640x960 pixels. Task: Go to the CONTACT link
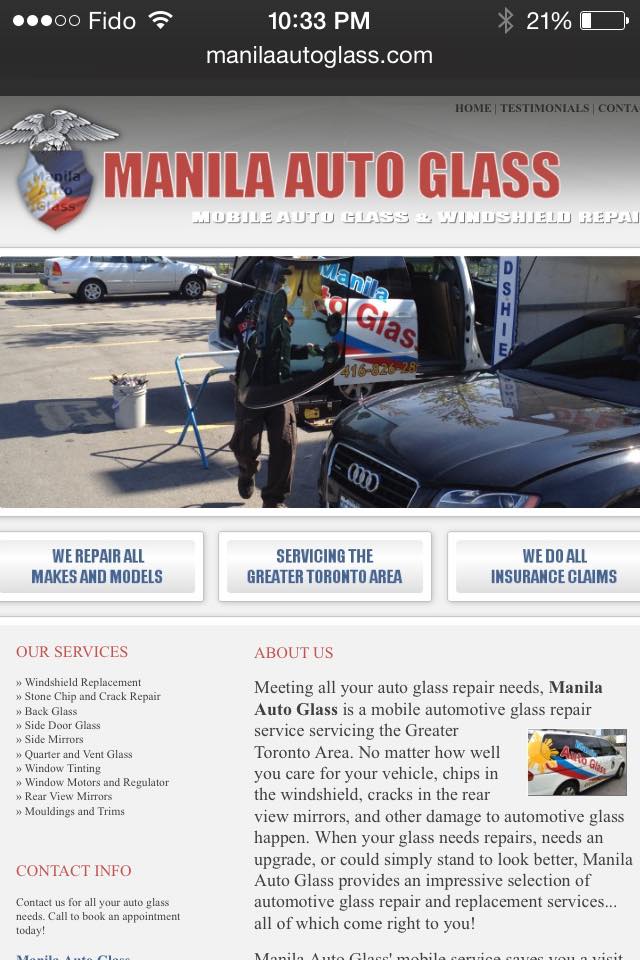[x=619, y=108]
